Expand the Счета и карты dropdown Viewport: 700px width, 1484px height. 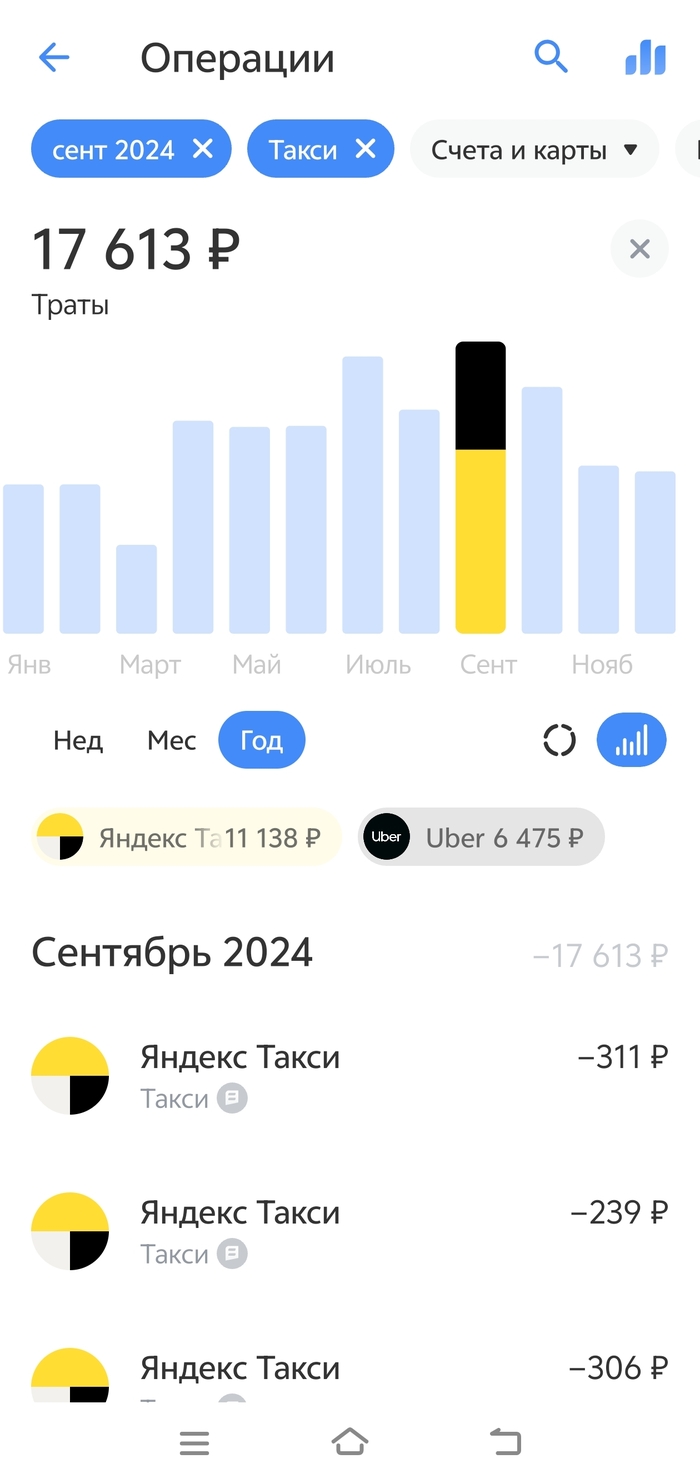click(x=535, y=150)
